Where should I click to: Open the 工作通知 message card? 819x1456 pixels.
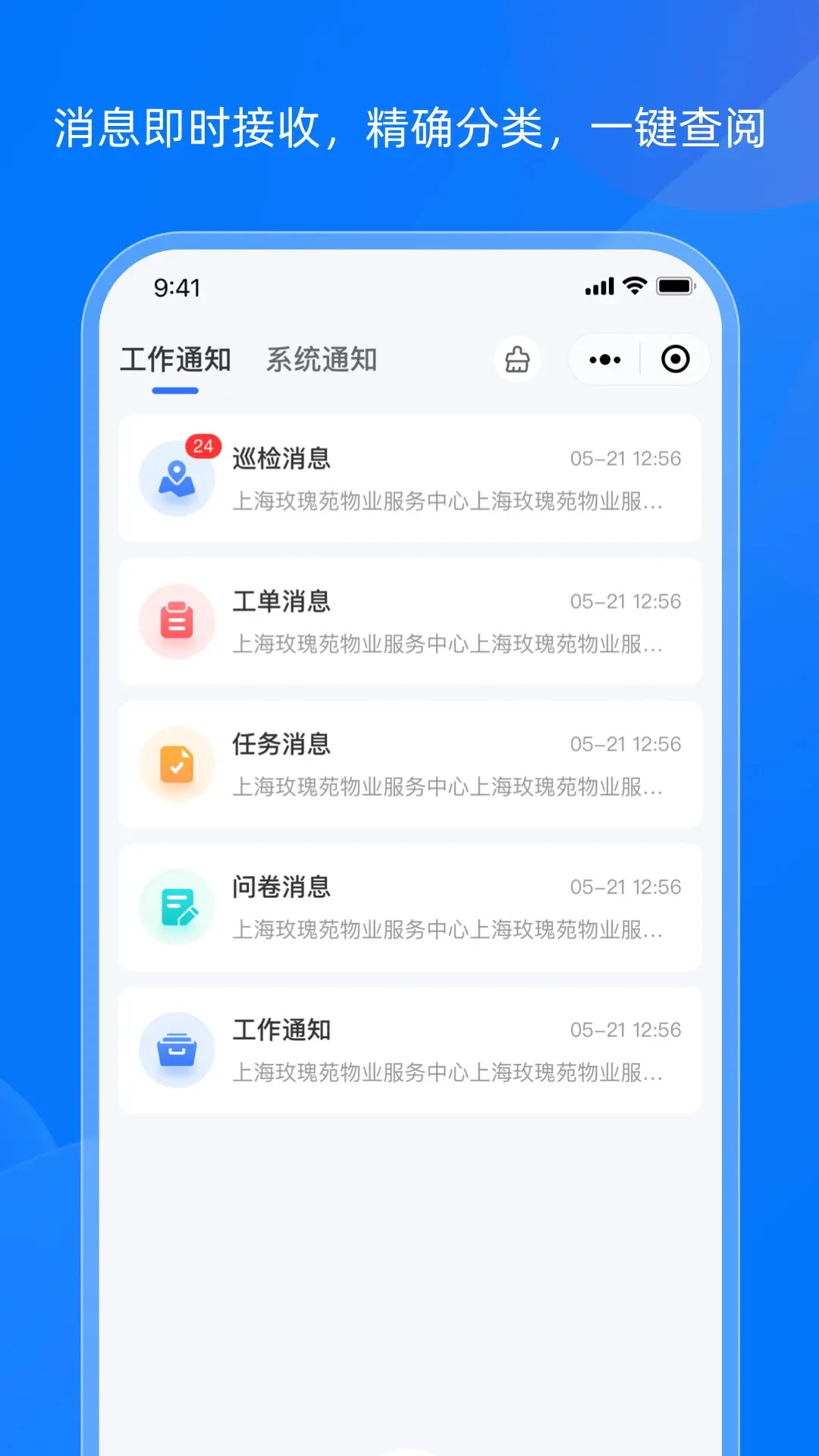[409, 1050]
